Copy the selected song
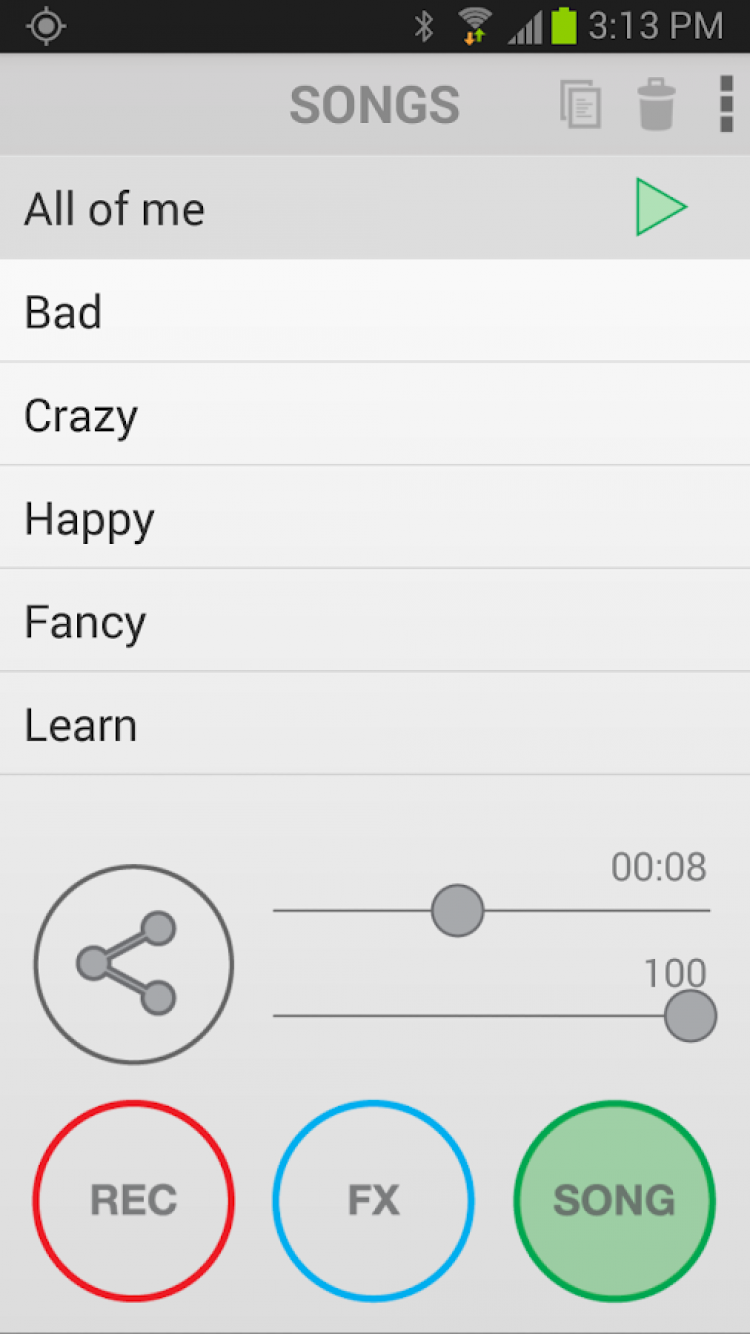 pyautogui.click(x=581, y=105)
